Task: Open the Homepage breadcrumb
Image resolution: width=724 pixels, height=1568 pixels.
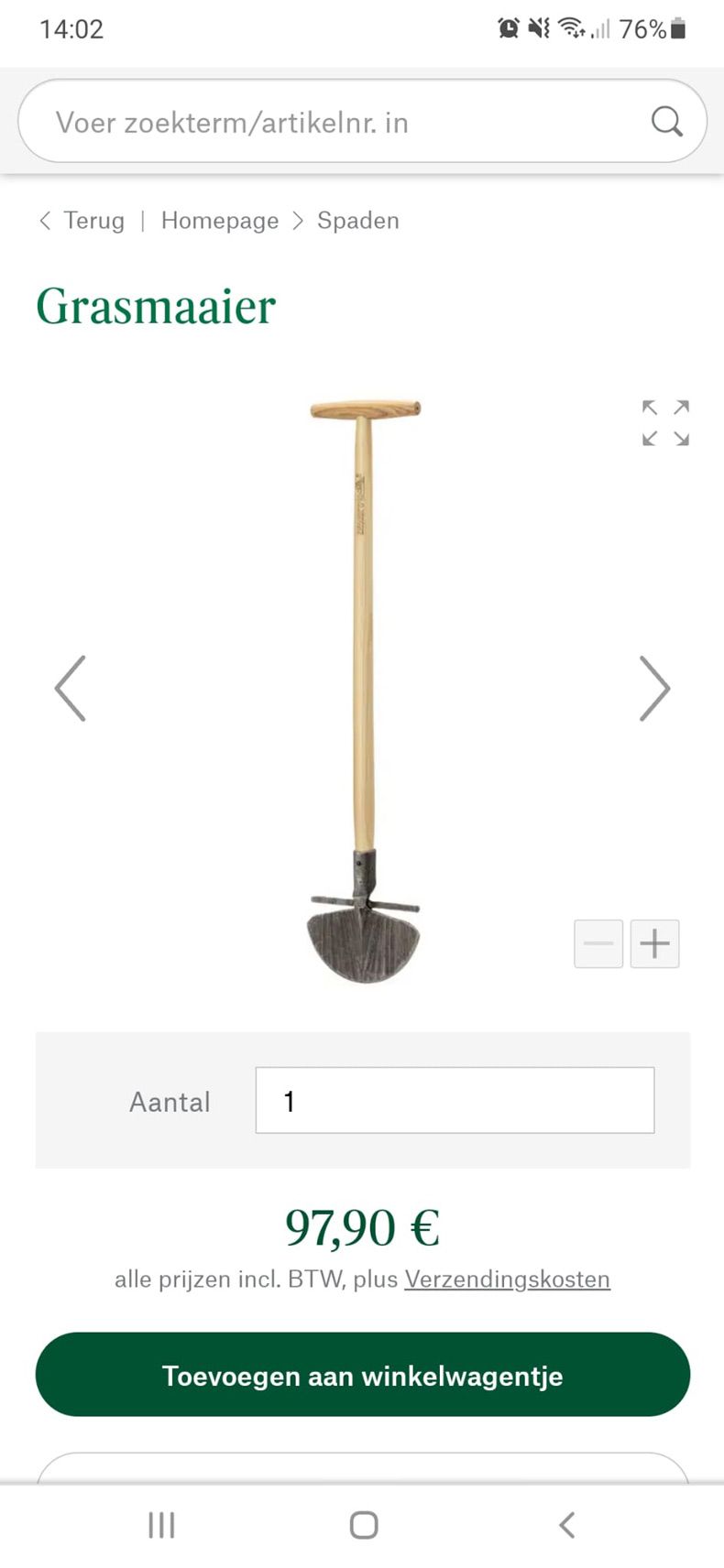Action: coord(220,221)
